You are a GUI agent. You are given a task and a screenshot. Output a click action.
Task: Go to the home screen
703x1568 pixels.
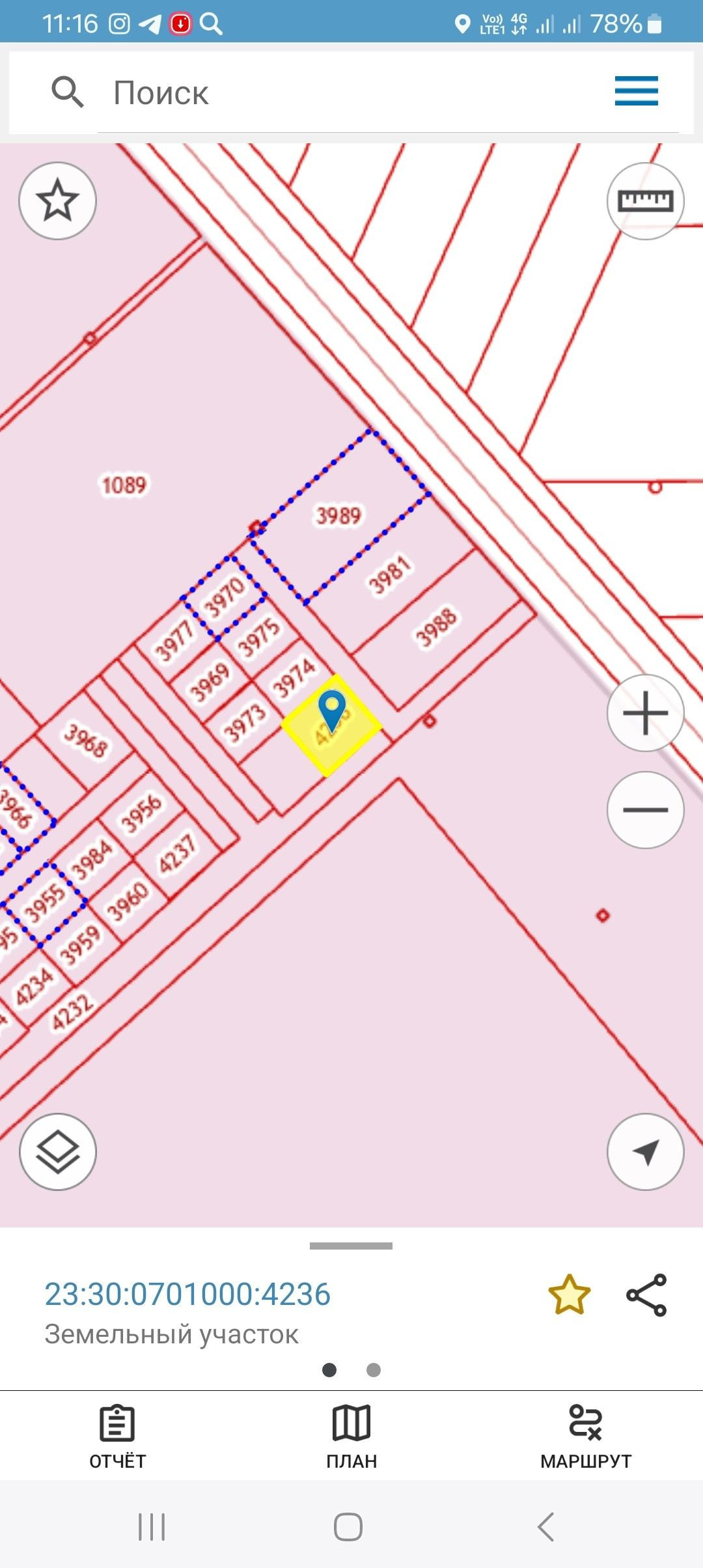[x=348, y=1526]
